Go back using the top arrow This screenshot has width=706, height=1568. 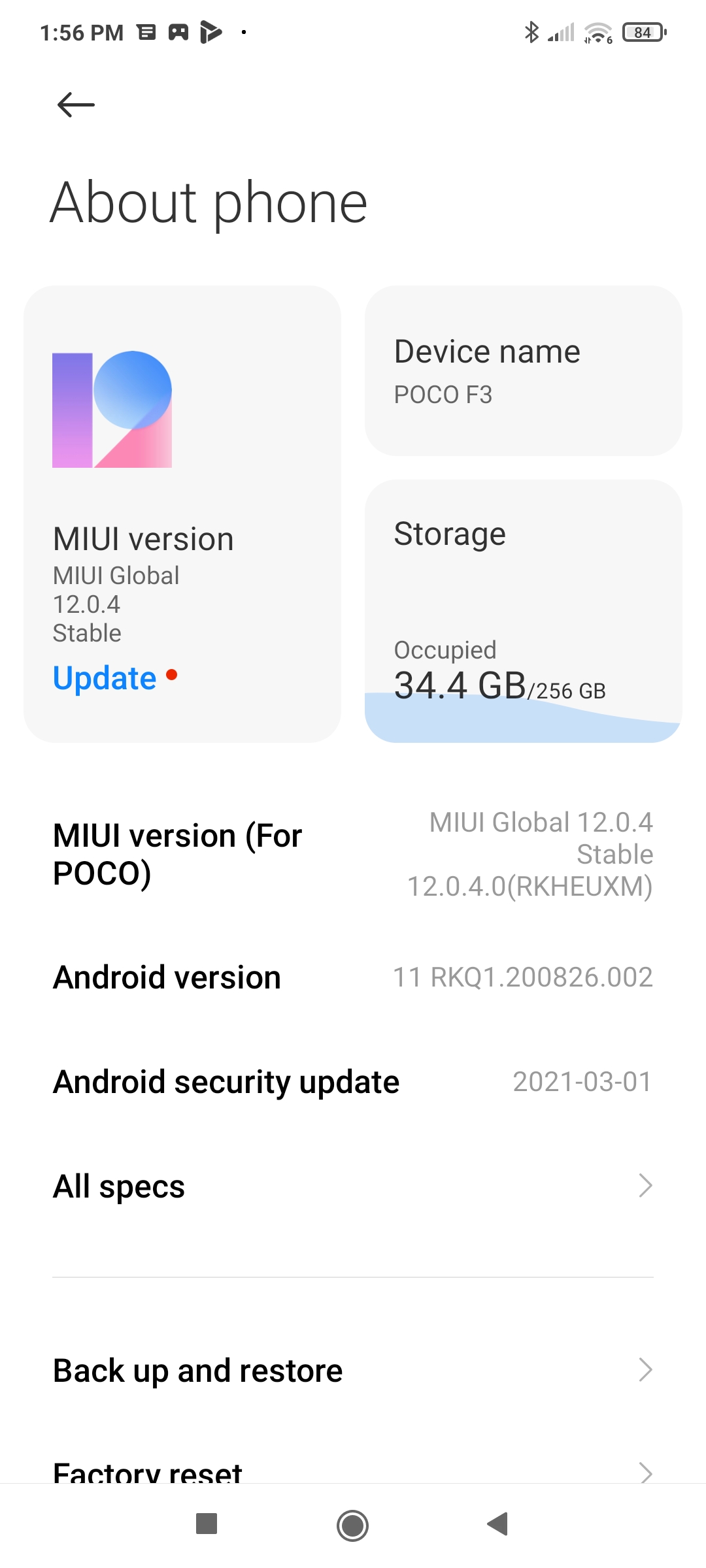(x=76, y=105)
